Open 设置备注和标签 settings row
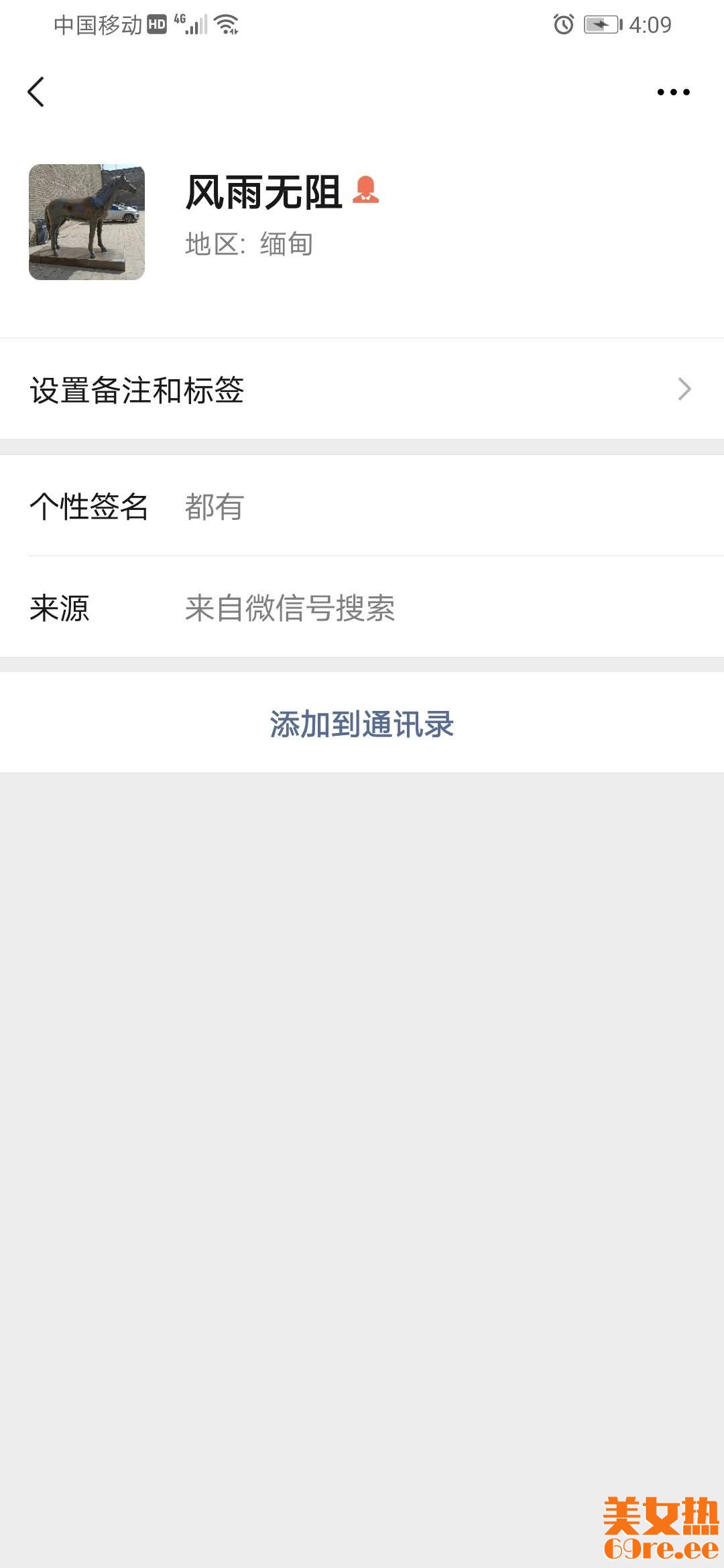Image resolution: width=724 pixels, height=1568 pixels. tap(362, 389)
